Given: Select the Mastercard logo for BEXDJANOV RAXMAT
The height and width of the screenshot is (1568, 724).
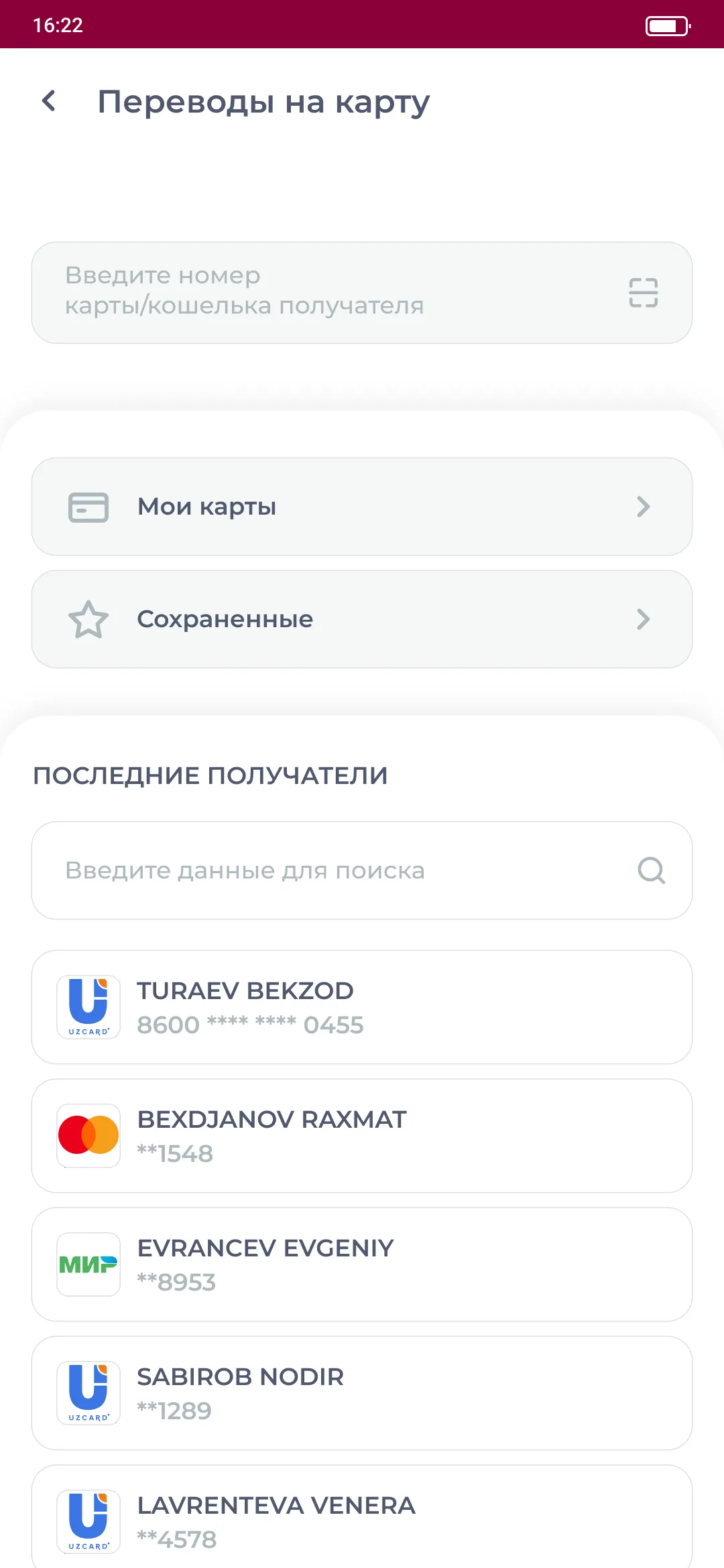Looking at the screenshot, I should pos(89,1135).
